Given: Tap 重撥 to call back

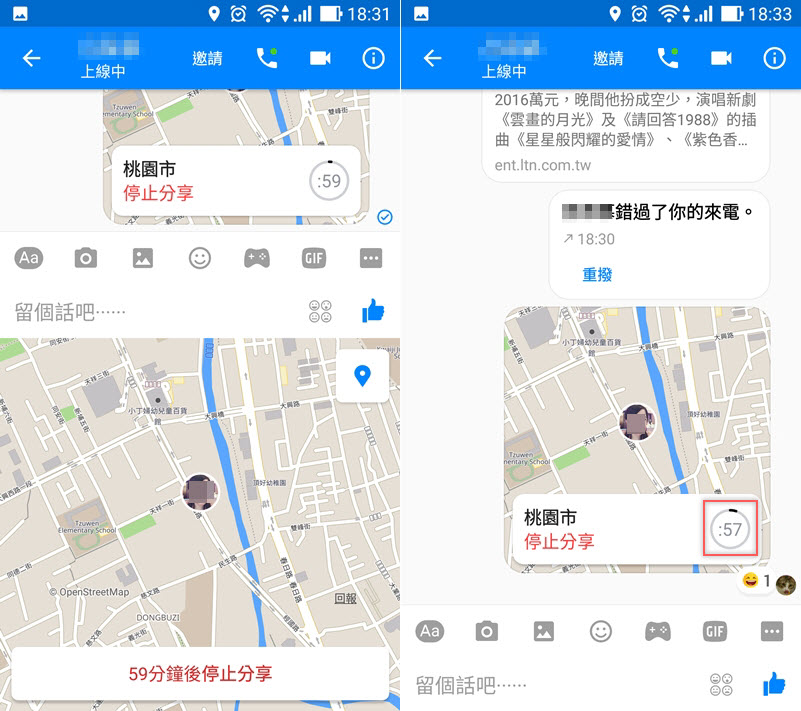Looking at the screenshot, I should tap(597, 274).
